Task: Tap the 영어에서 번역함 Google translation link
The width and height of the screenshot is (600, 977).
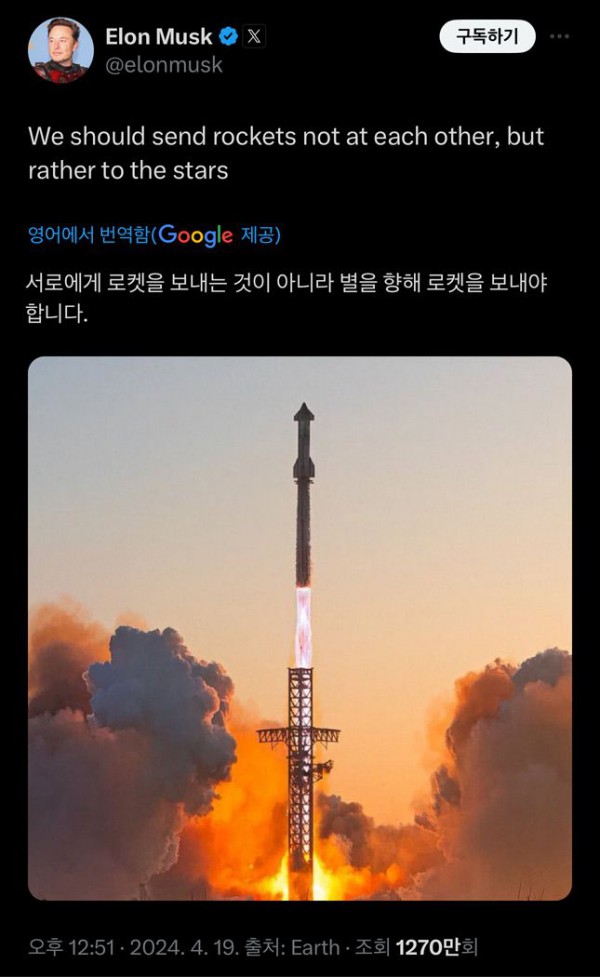Action: point(154,235)
